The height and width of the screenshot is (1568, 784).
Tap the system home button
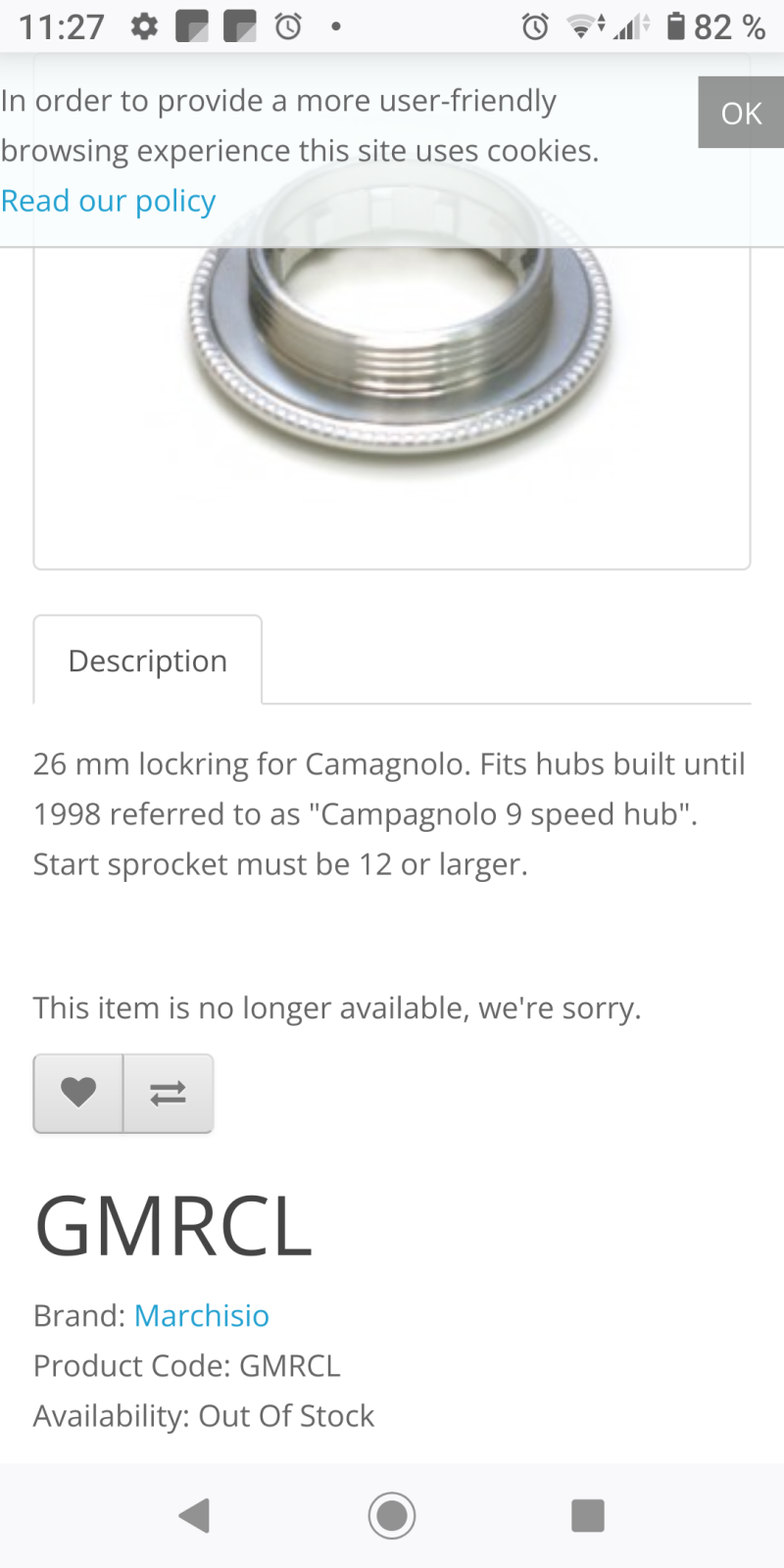coord(392,1515)
